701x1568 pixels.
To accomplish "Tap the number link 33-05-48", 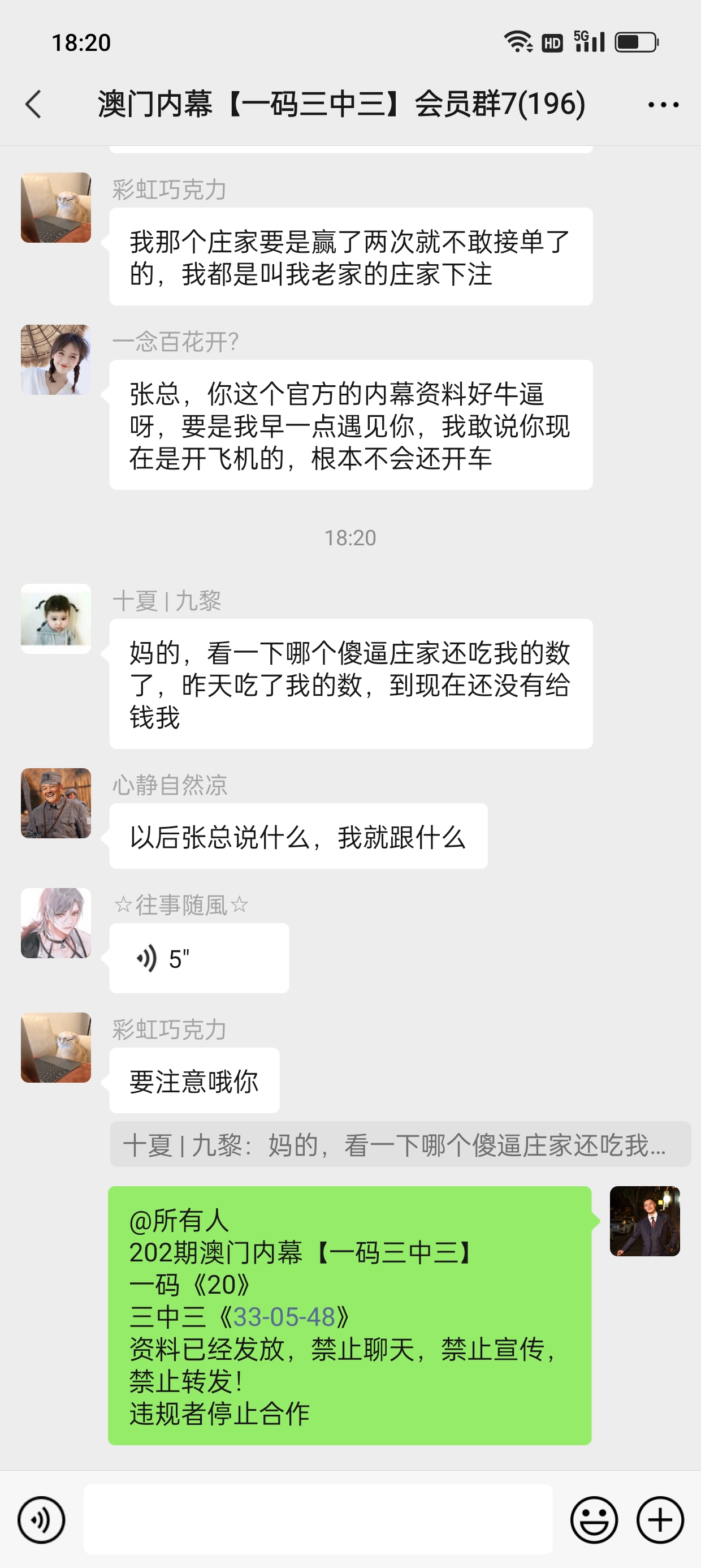I will 284,1317.
